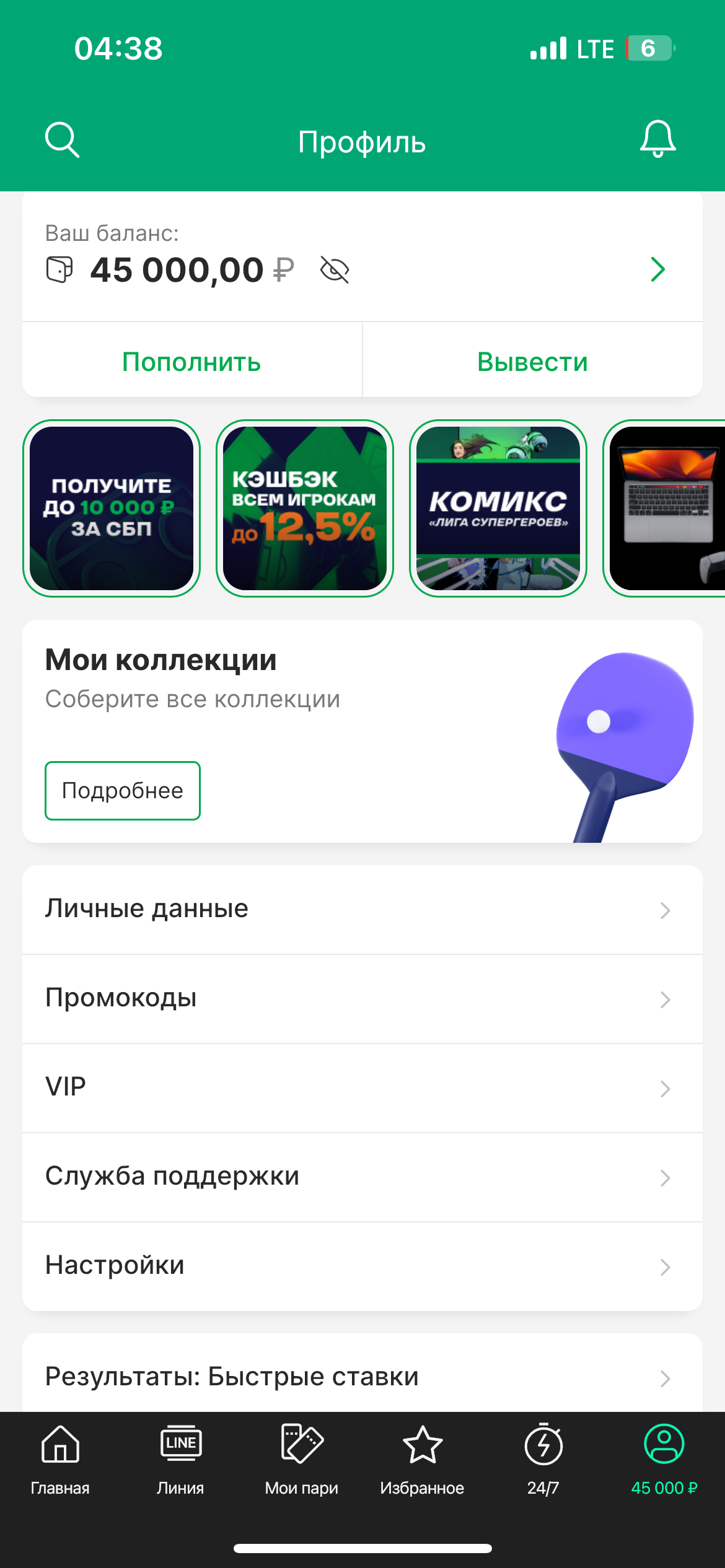Open the notifications bell

click(657, 139)
